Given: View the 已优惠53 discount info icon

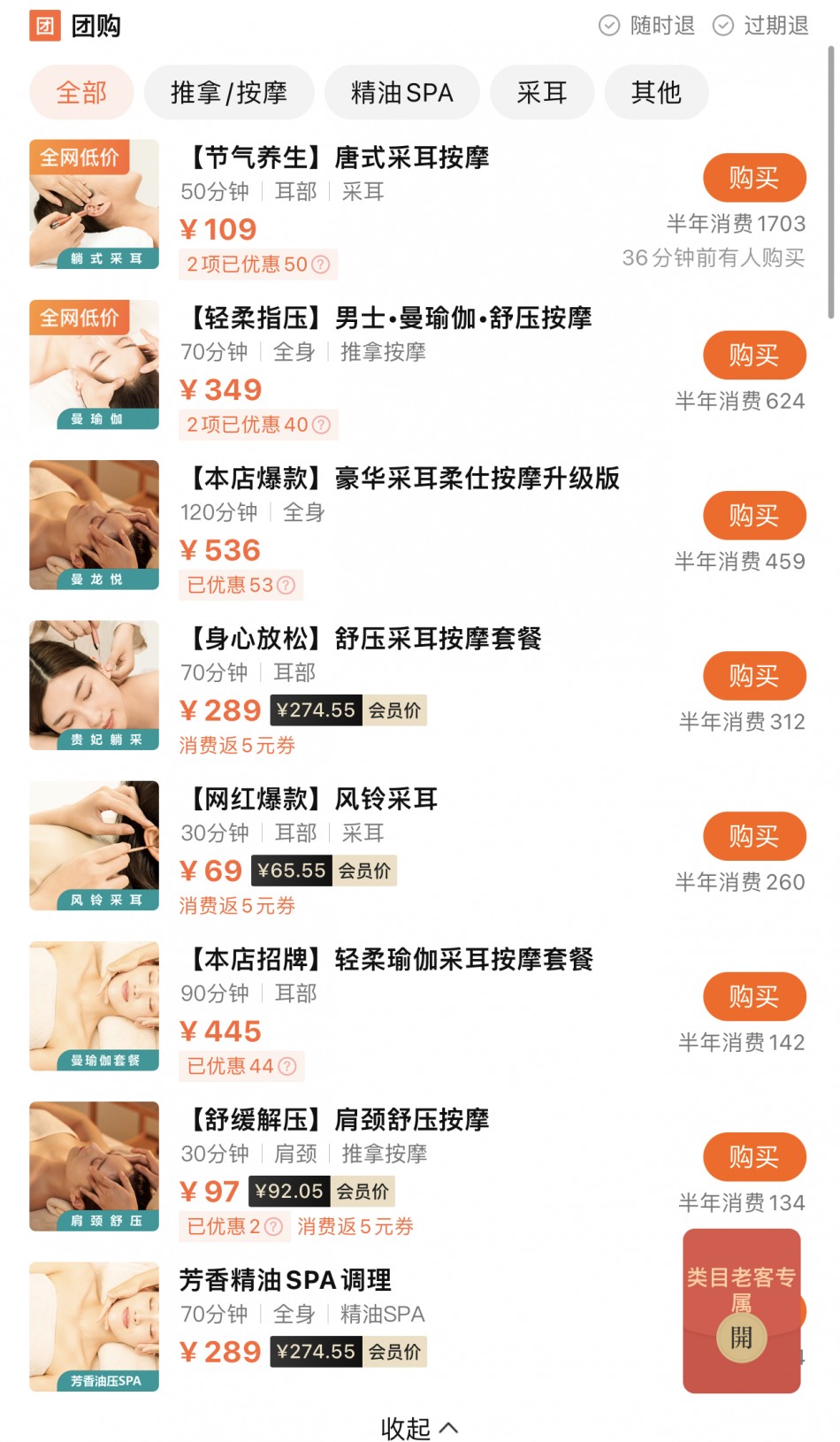Looking at the screenshot, I should 286,585.
